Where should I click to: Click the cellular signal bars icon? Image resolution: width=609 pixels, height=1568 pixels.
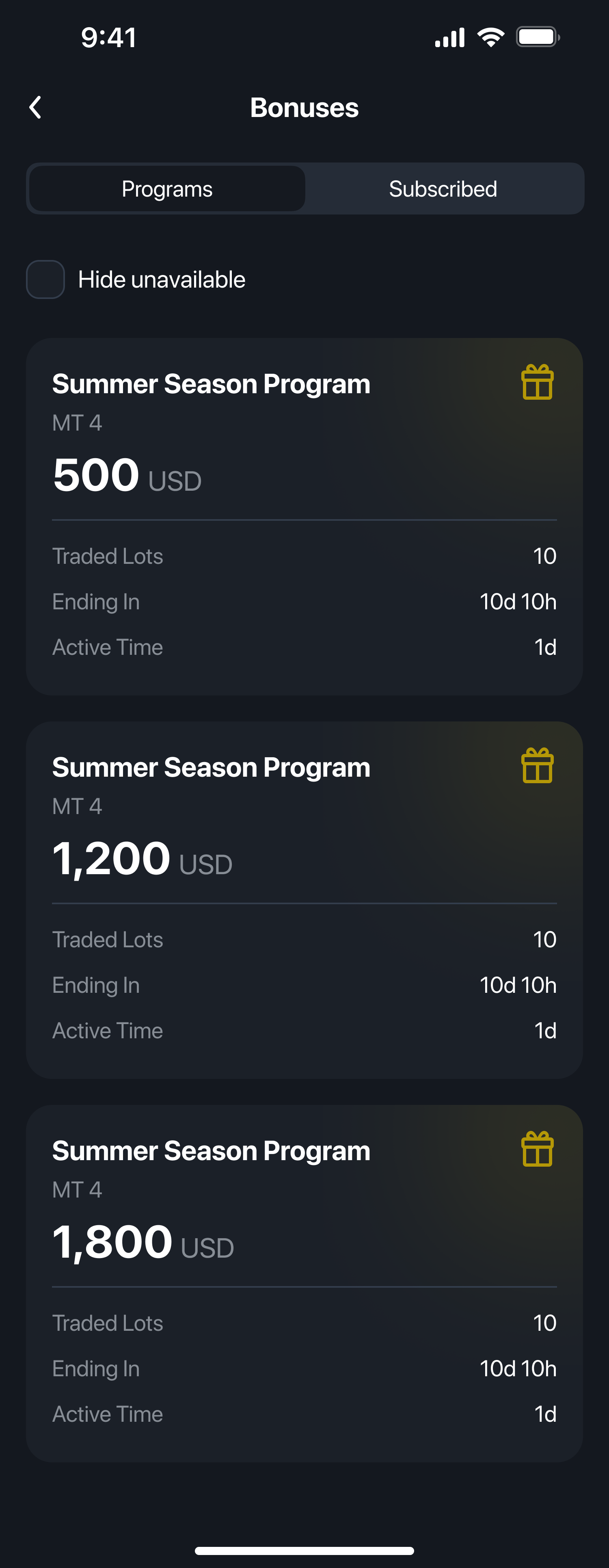tap(450, 37)
